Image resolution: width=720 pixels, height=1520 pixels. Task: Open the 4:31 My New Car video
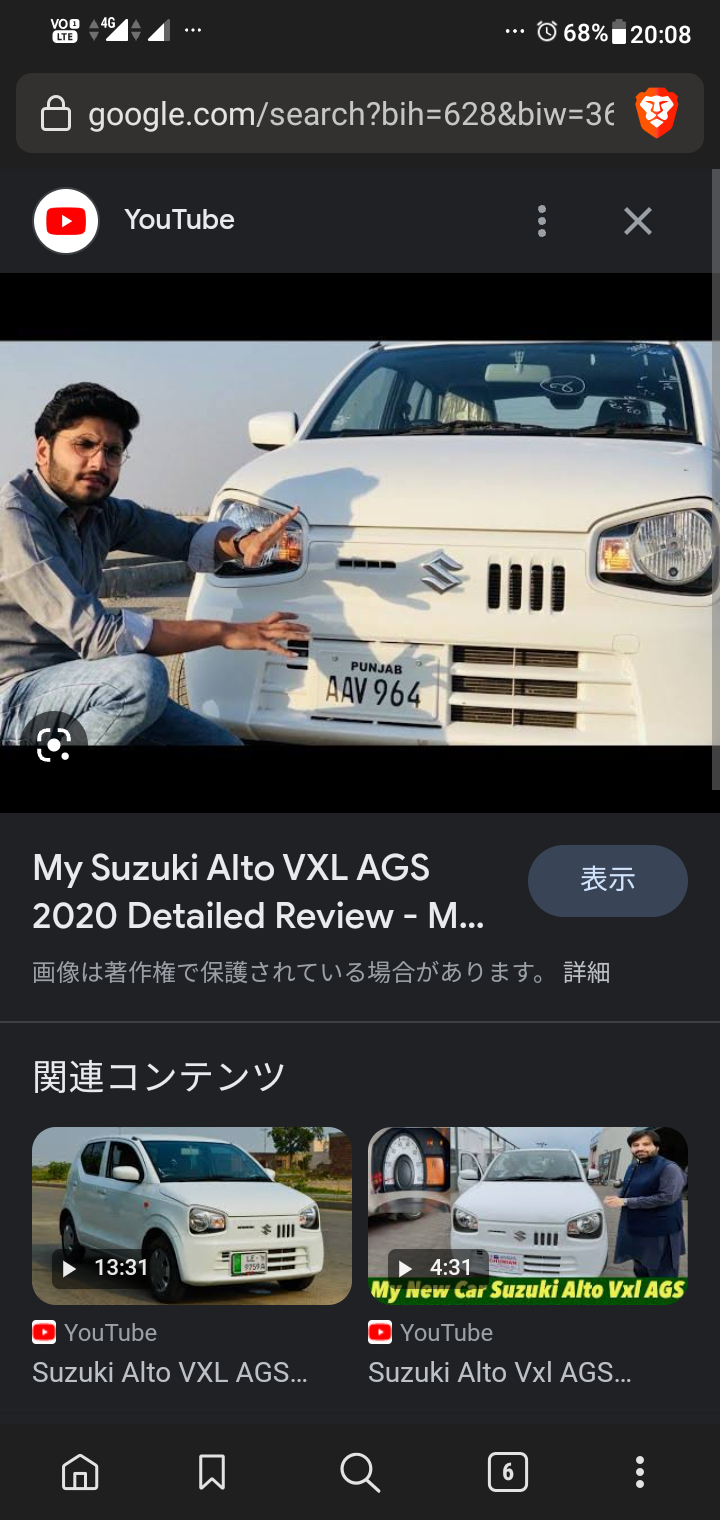528,1216
